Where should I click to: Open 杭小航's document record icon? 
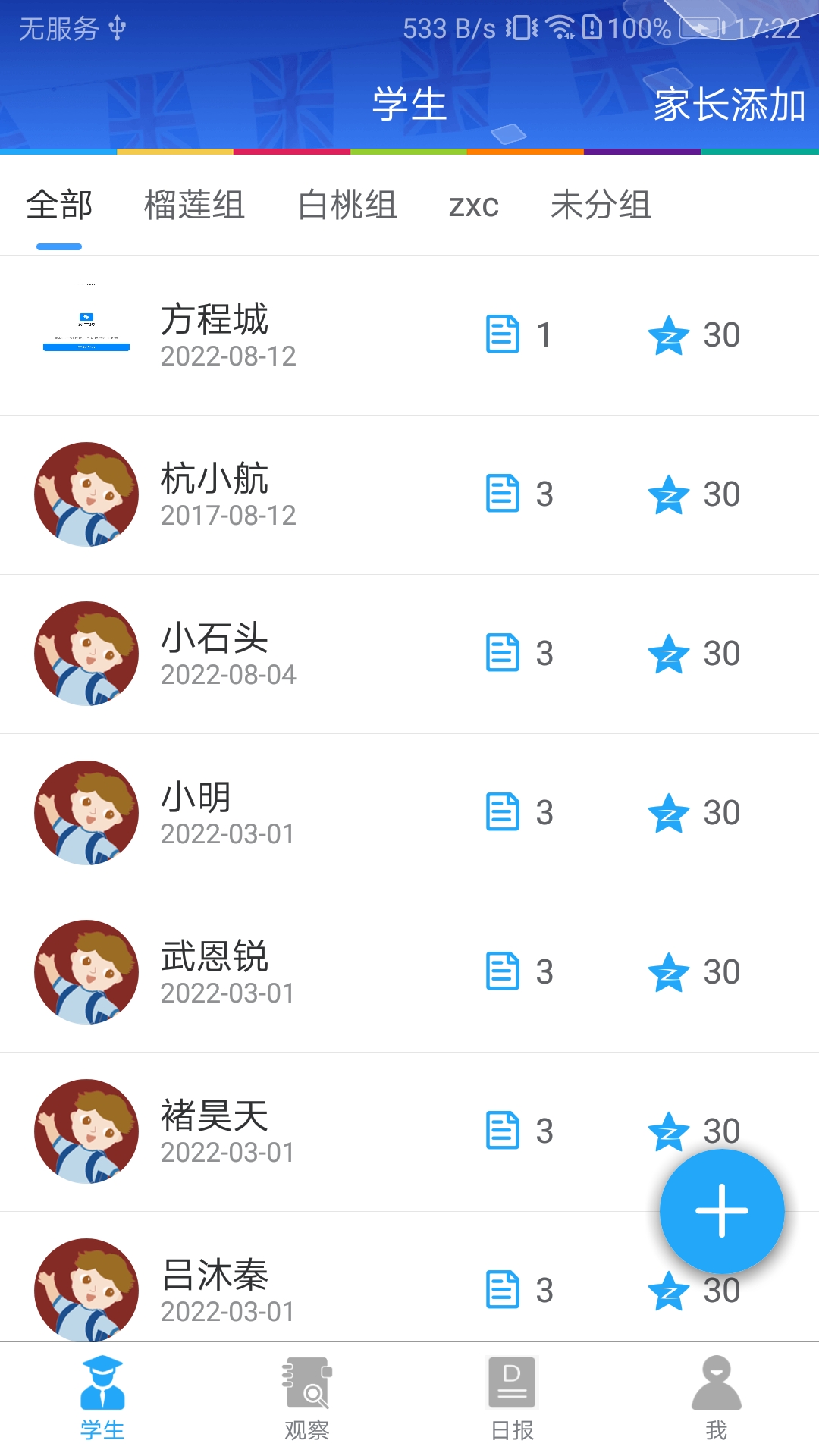(x=503, y=494)
